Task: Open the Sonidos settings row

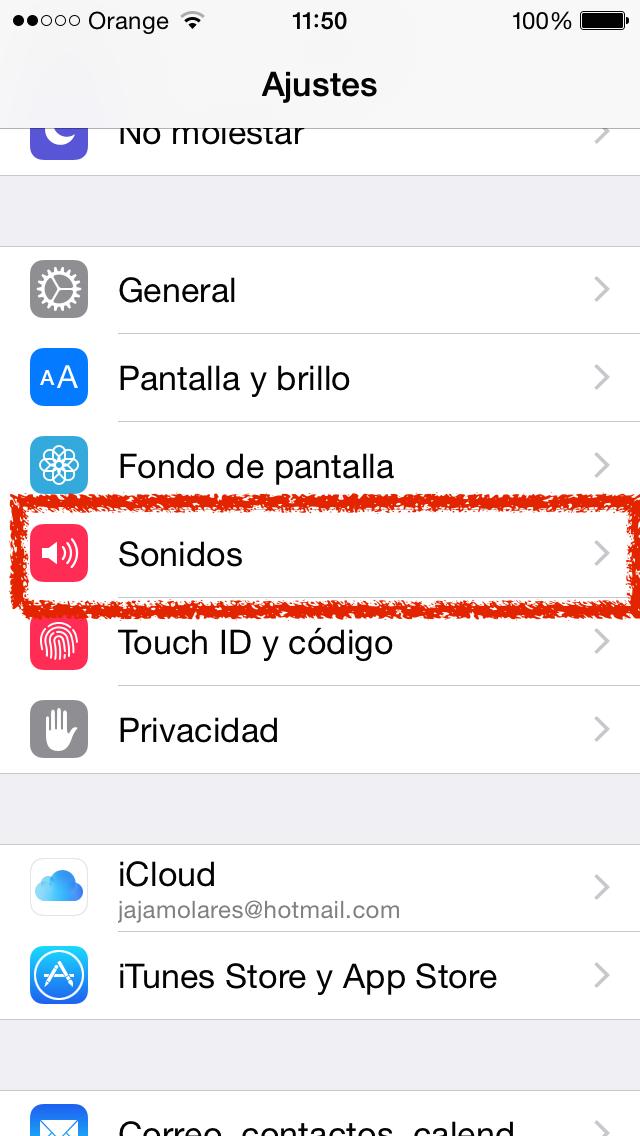Action: tap(320, 554)
